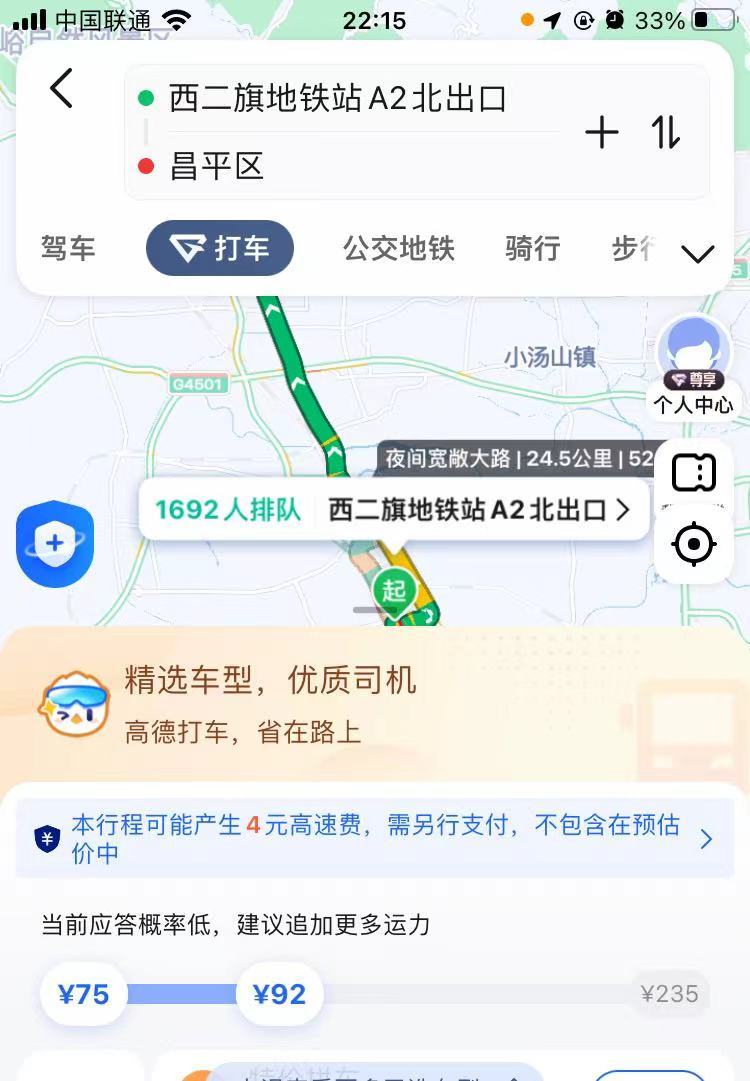
Task: Switch to the 公交地铁 tab
Action: tap(399, 248)
